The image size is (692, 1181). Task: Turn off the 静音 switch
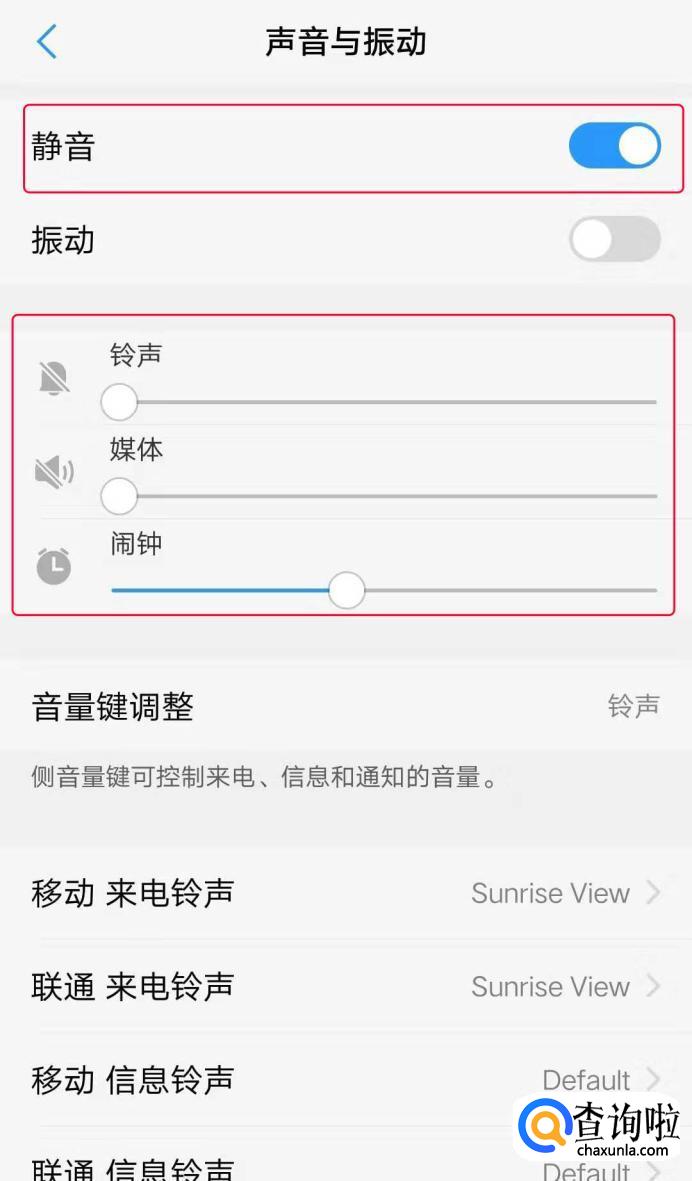614,147
